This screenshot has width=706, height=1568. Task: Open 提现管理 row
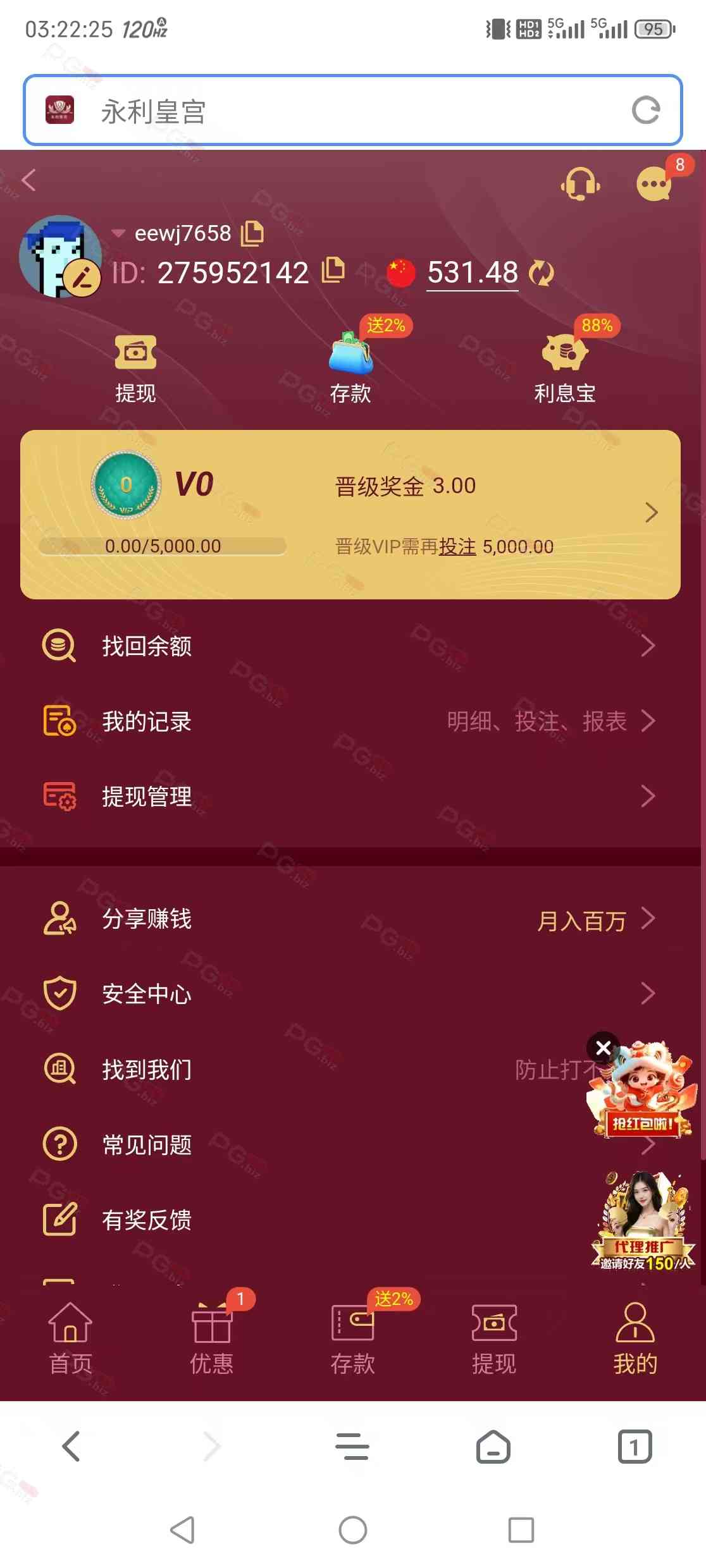point(350,796)
